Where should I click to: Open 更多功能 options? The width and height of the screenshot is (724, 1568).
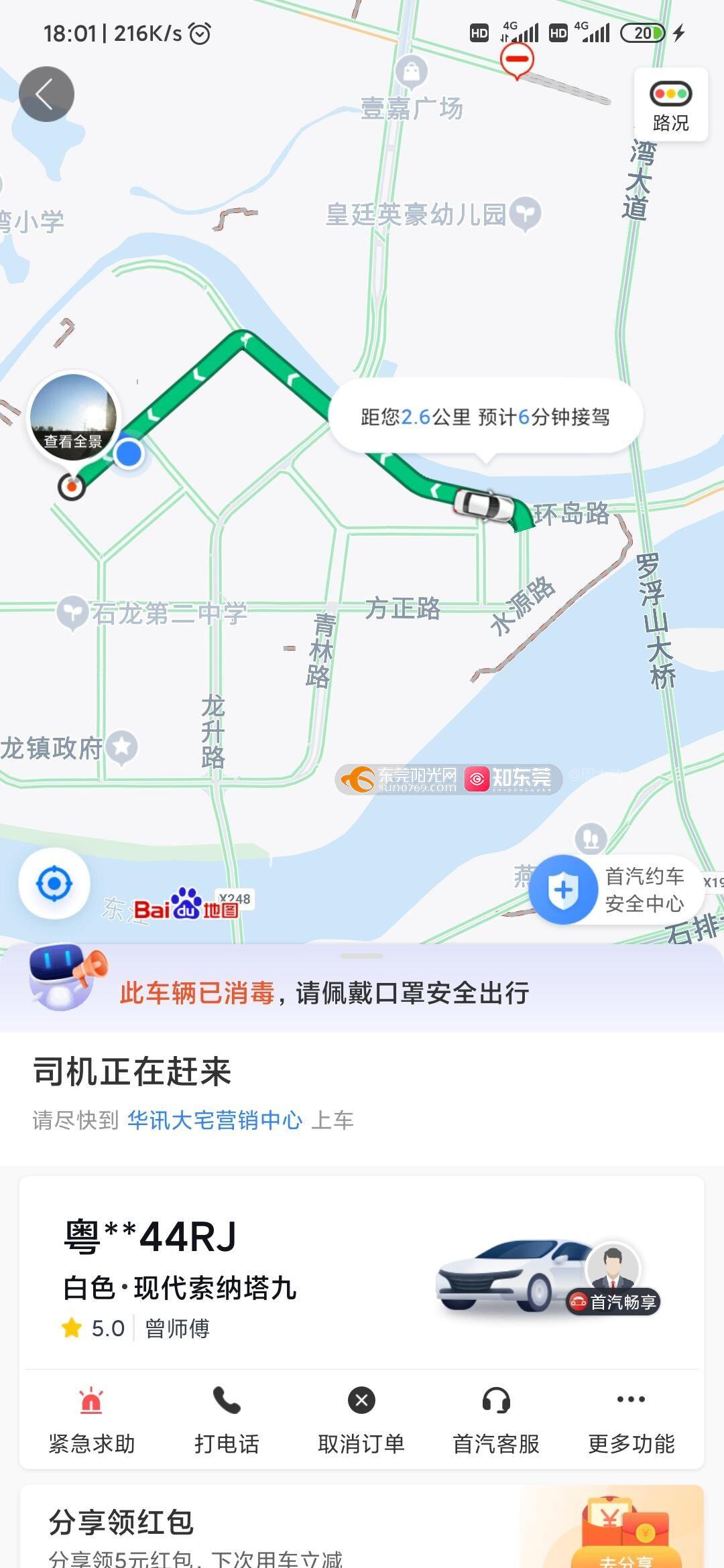coord(631,1421)
